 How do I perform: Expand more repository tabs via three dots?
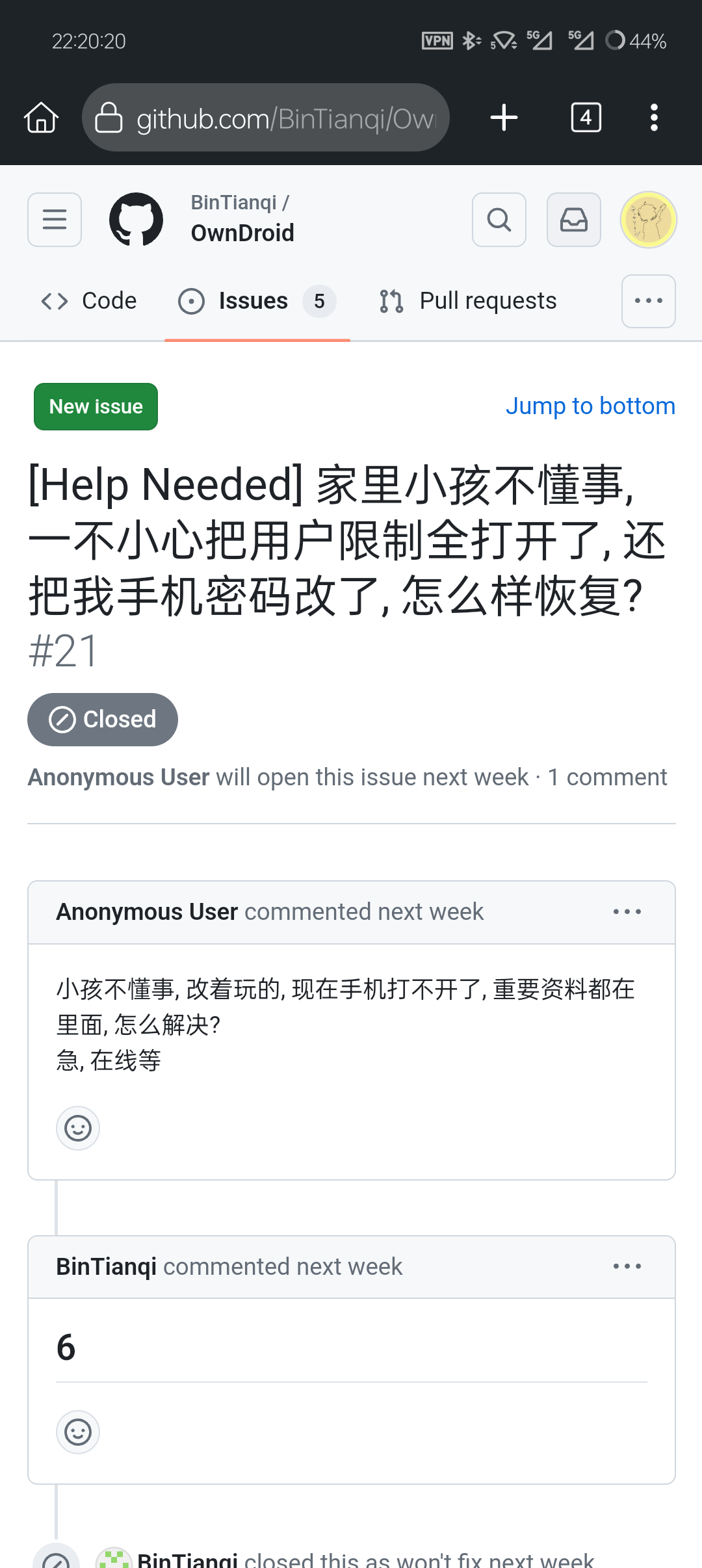pos(648,301)
